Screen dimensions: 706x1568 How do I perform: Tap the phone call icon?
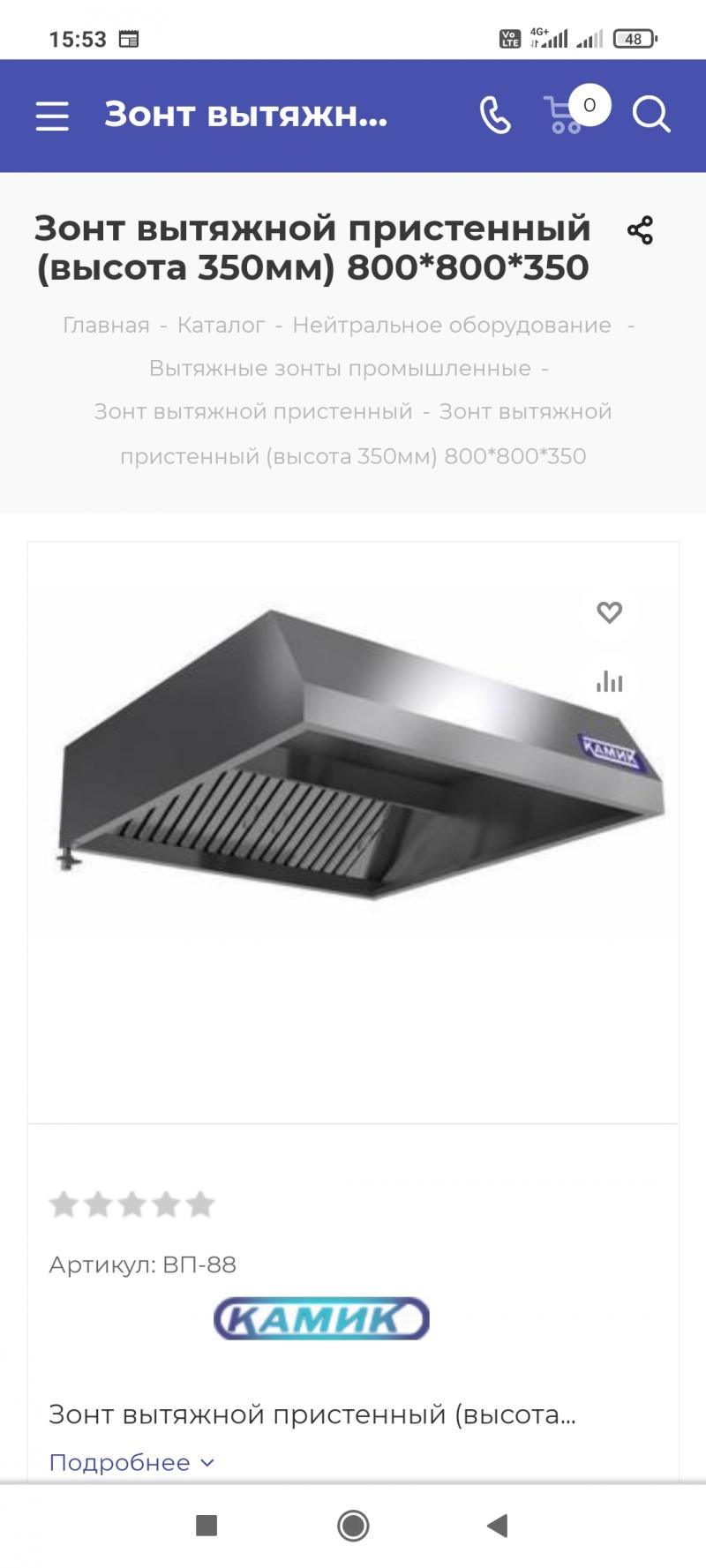495,115
